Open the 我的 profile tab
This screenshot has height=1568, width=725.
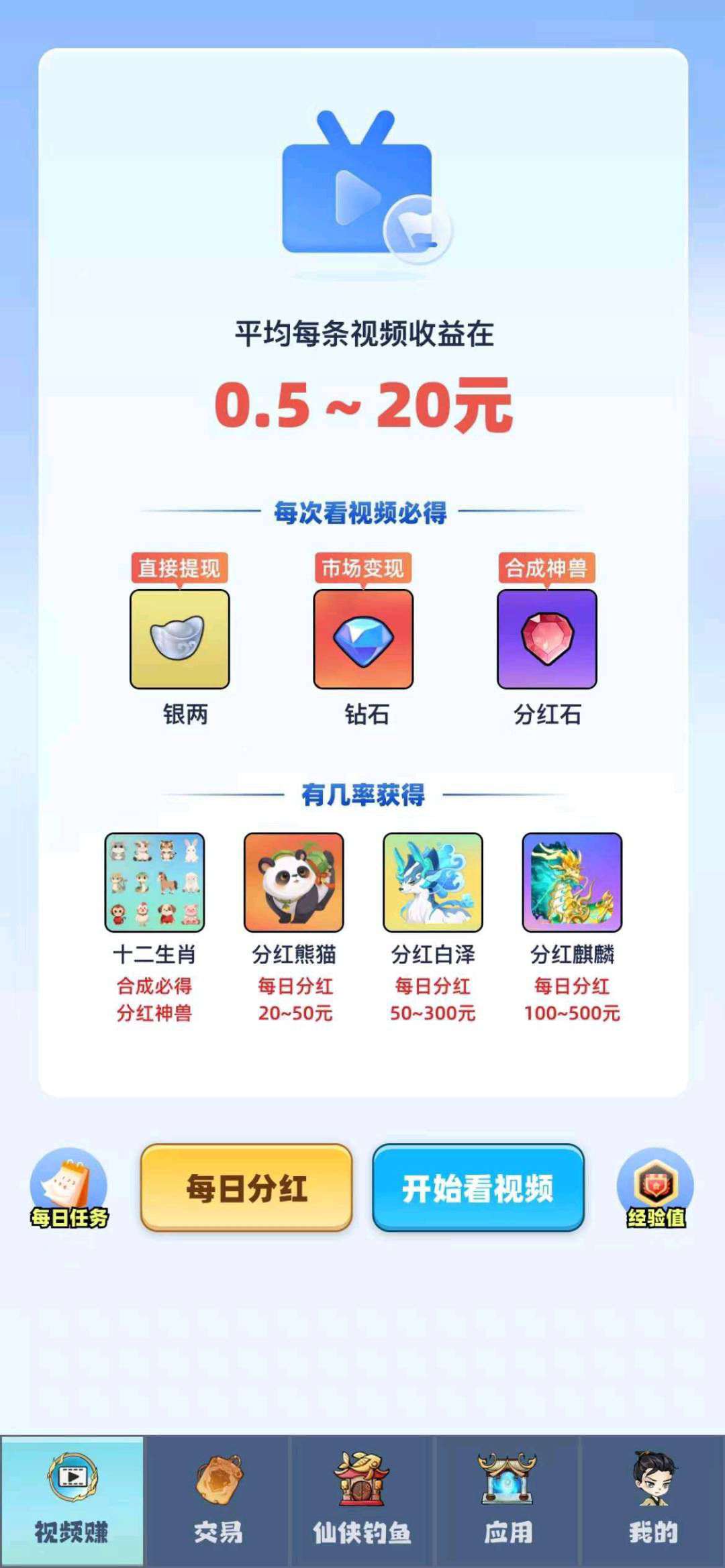tap(653, 1501)
